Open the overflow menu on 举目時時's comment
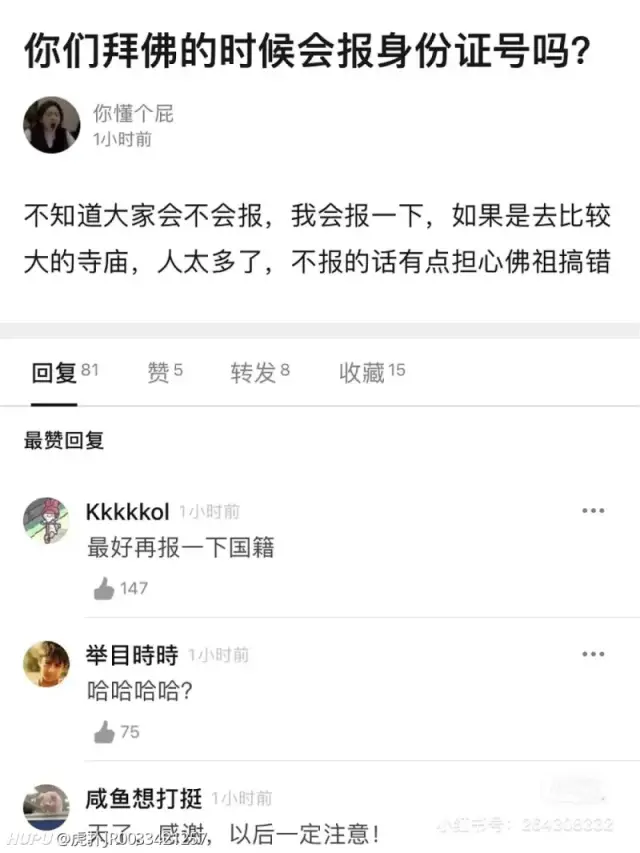640x853 pixels. click(593, 654)
